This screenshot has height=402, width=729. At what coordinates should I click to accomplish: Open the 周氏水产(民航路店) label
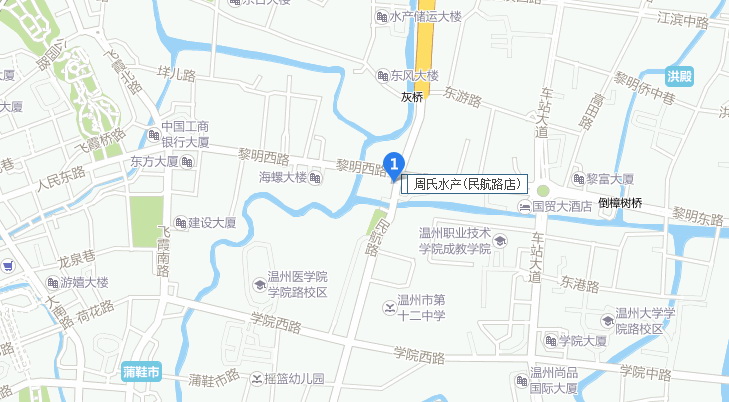pyautogui.click(x=464, y=184)
